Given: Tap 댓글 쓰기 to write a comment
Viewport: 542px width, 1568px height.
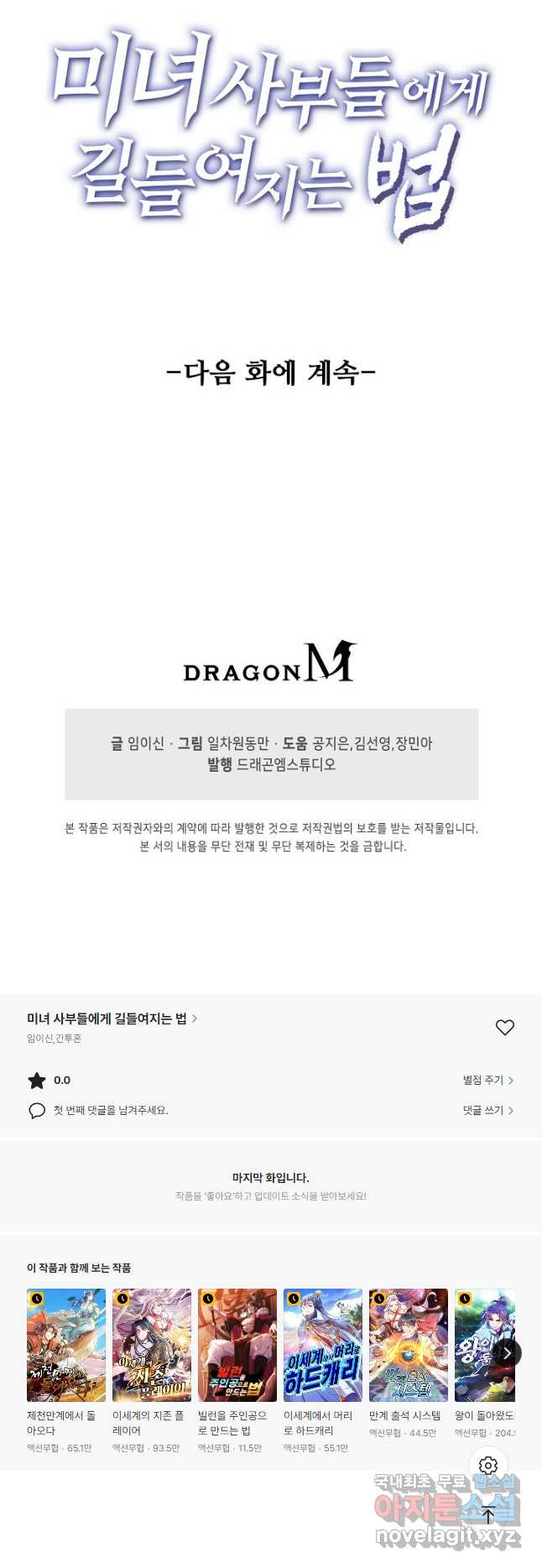Looking at the screenshot, I should point(487,1110).
